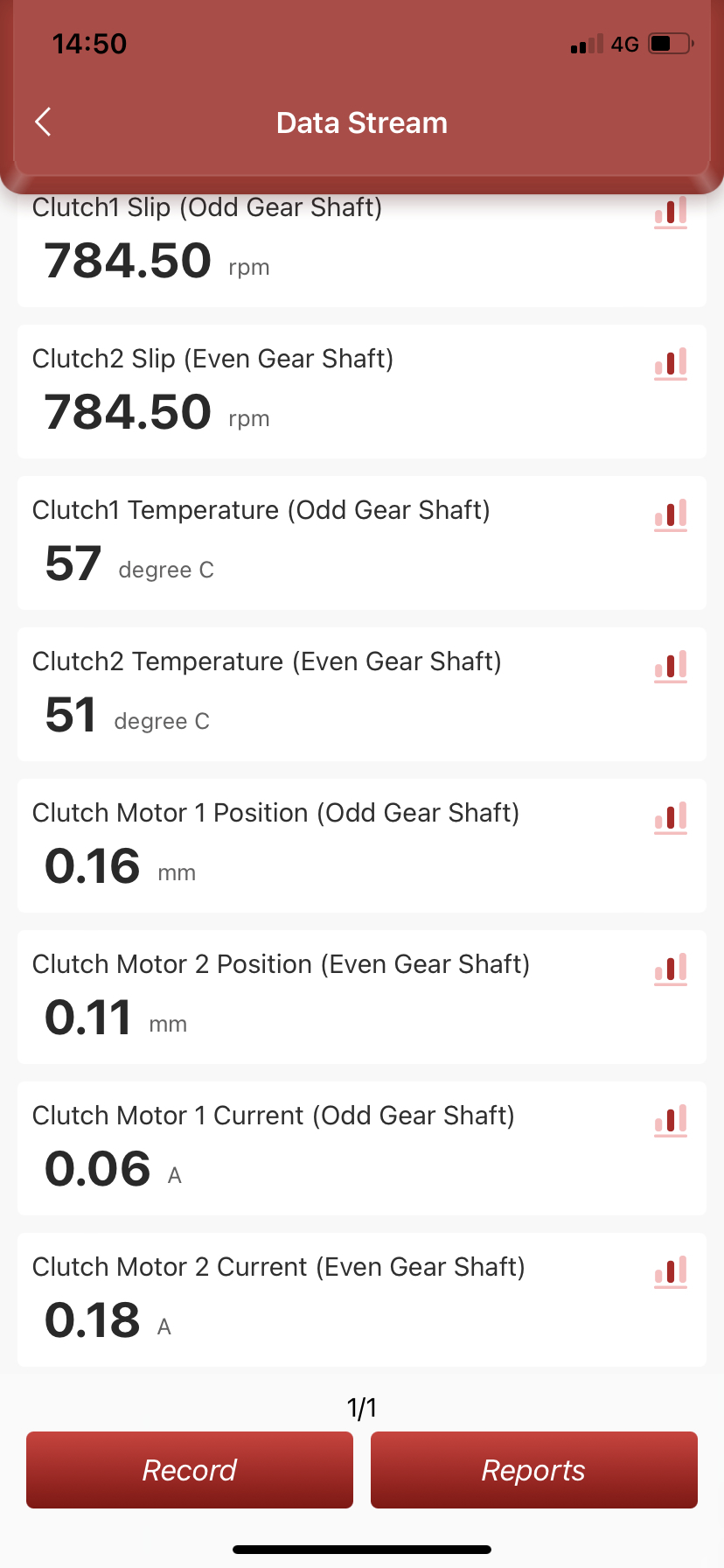Viewport: 724px width, 1568px height.
Task: Show graph of Clutch Motor 2 Position
Action: (671, 969)
